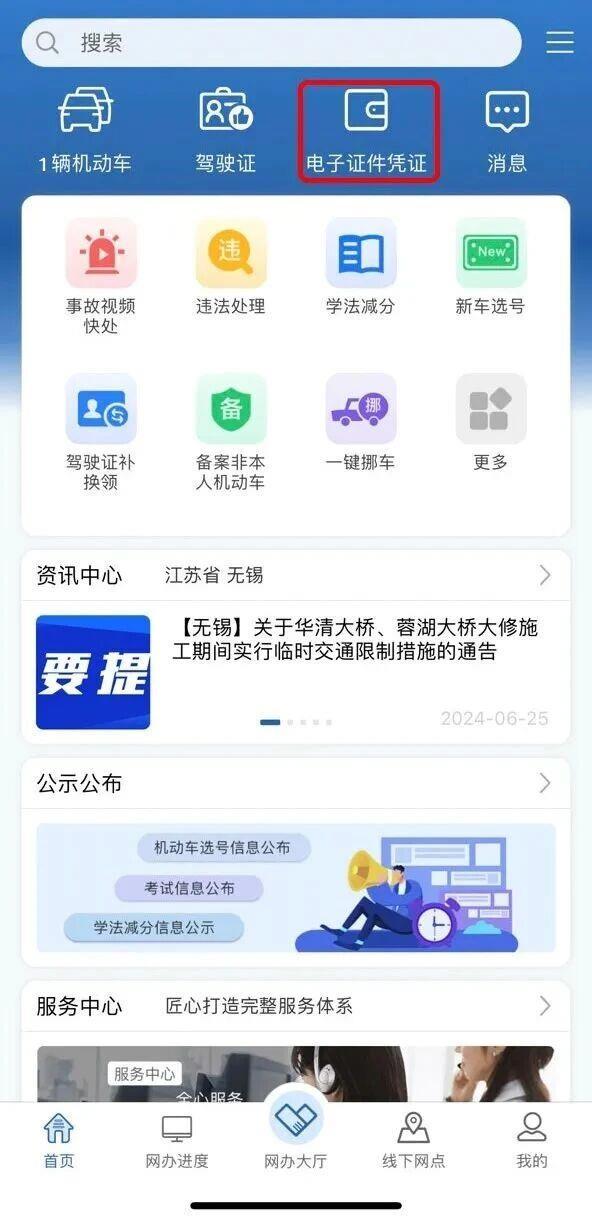Open 1辆机动车 vehicle section
Image resolution: width=592 pixels, height=1220 pixels.
pyautogui.click(x=86, y=131)
